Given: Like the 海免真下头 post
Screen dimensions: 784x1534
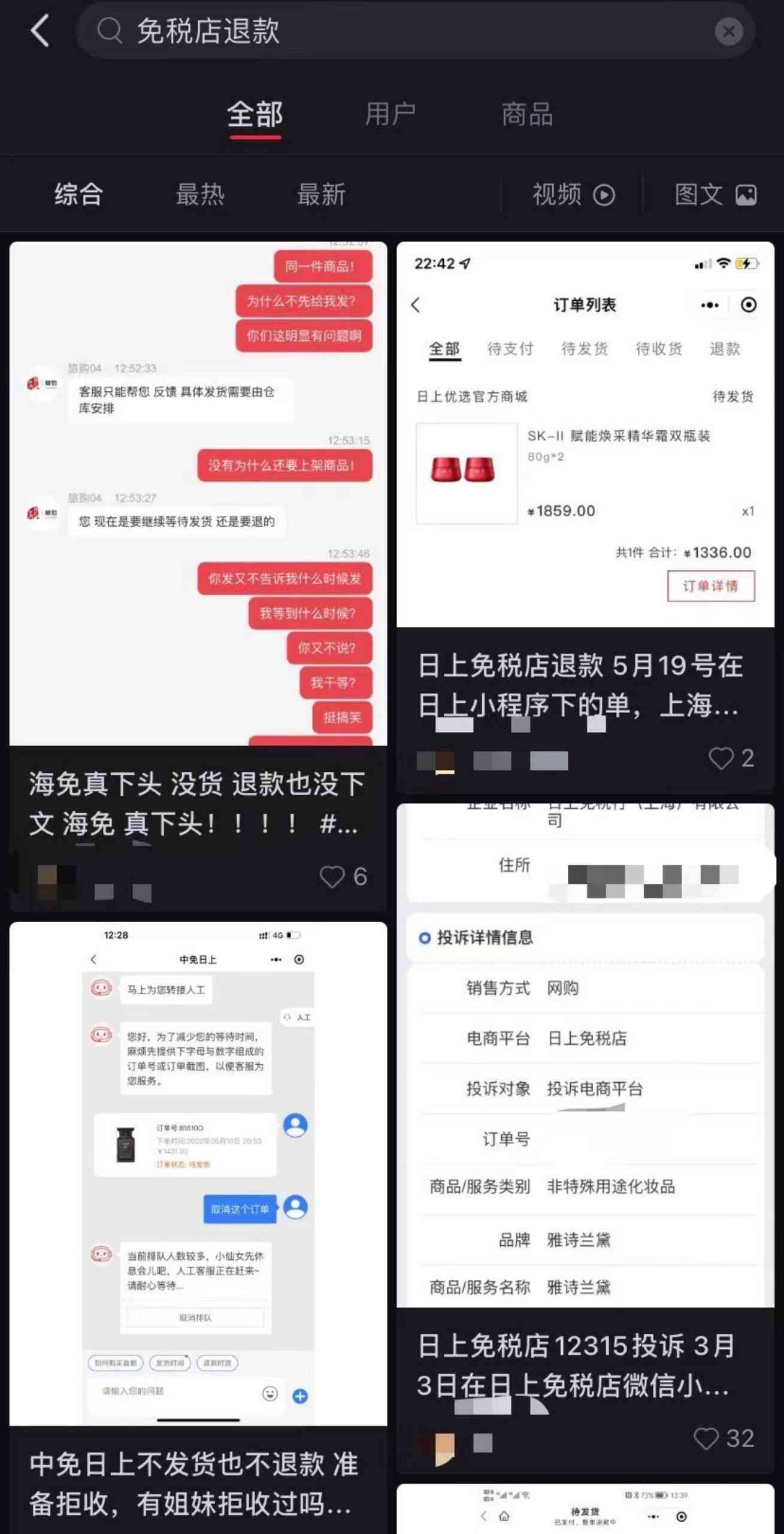Looking at the screenshot, I should (332, 877).
